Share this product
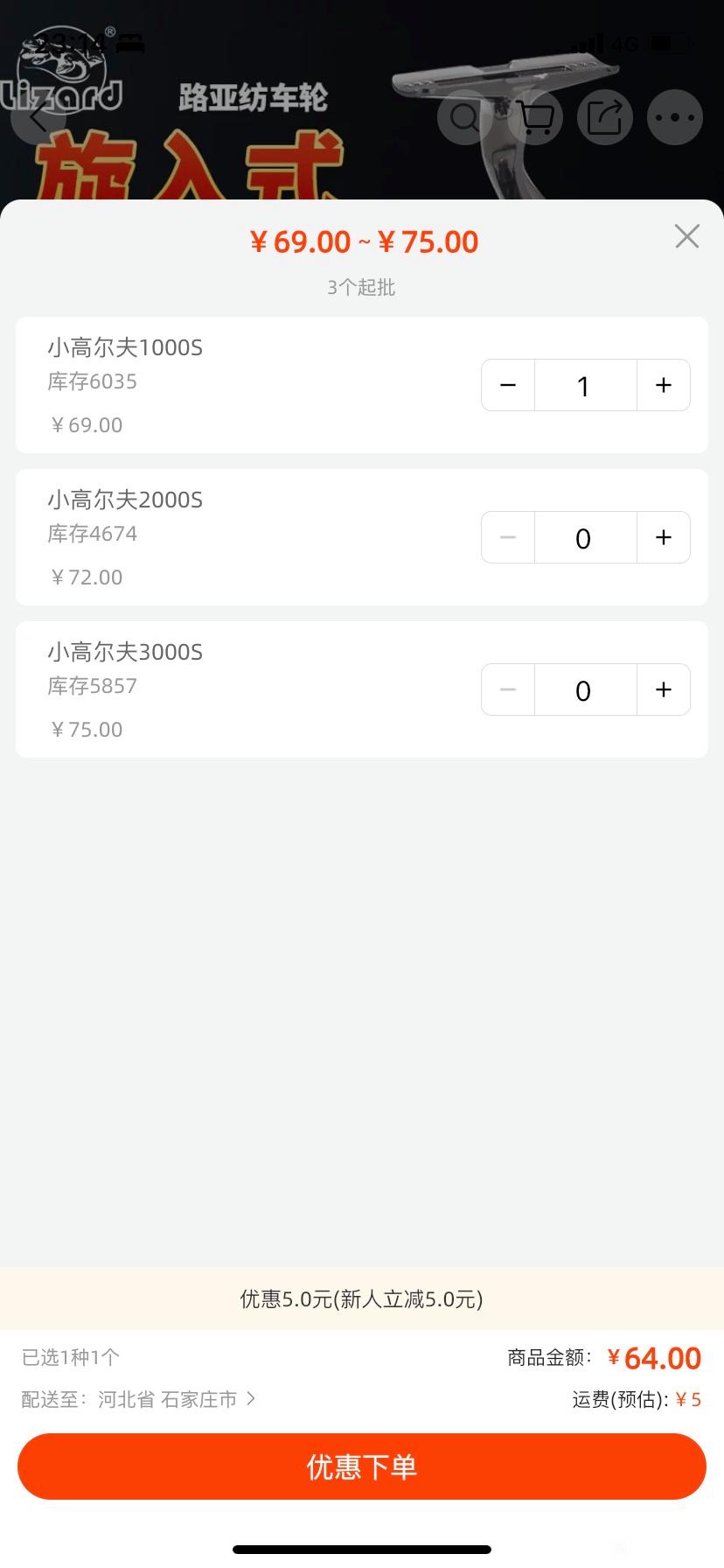Image resolution: width=724 pixels, height=1568 pixels. click(x=605, y=117)
